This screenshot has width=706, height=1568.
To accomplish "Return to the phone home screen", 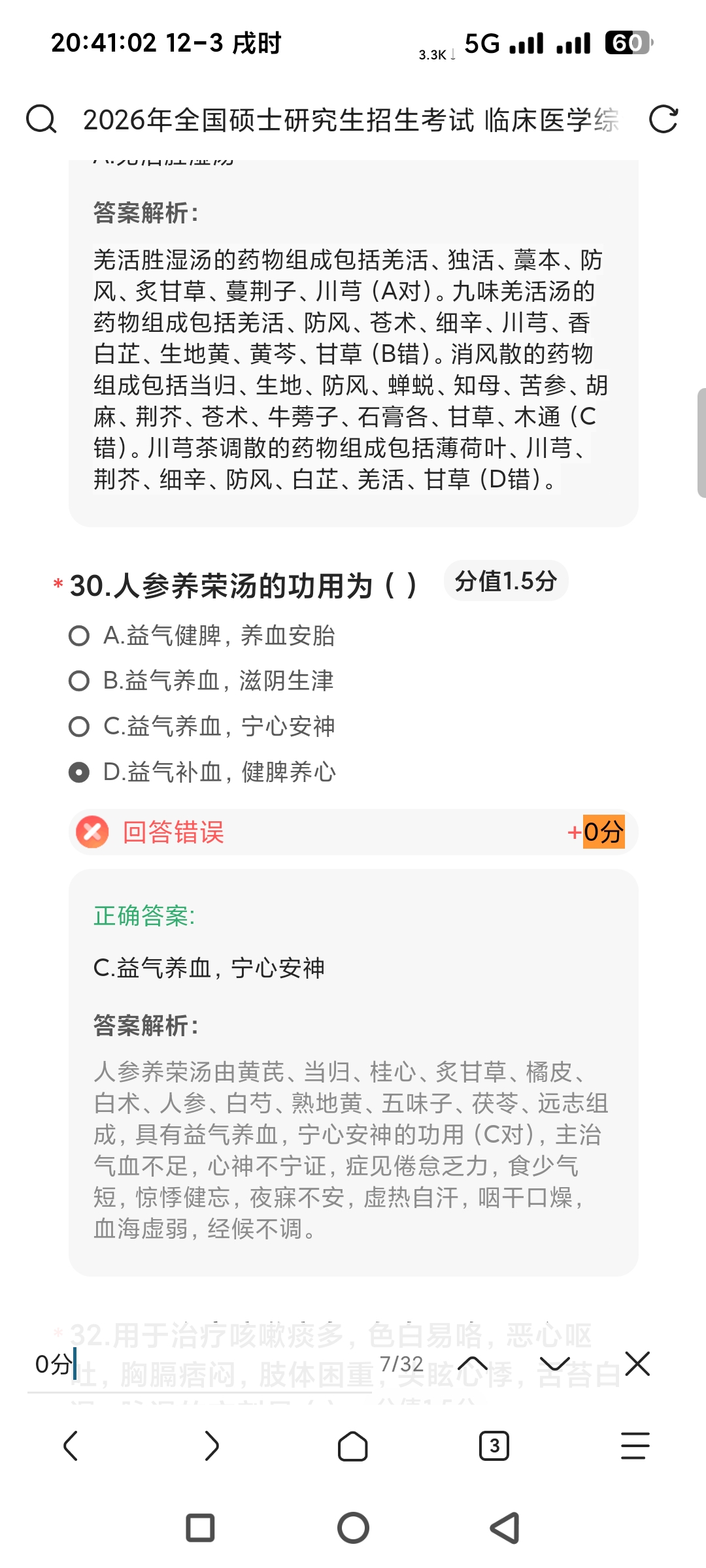I will point(353,1528).
